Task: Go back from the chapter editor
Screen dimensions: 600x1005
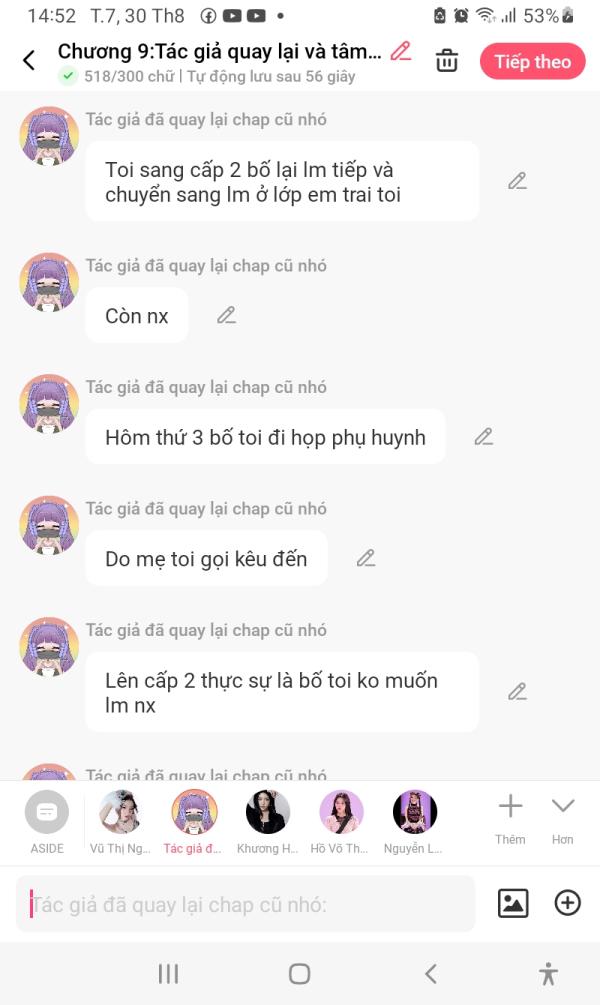Action: click(x=29, y=61)
